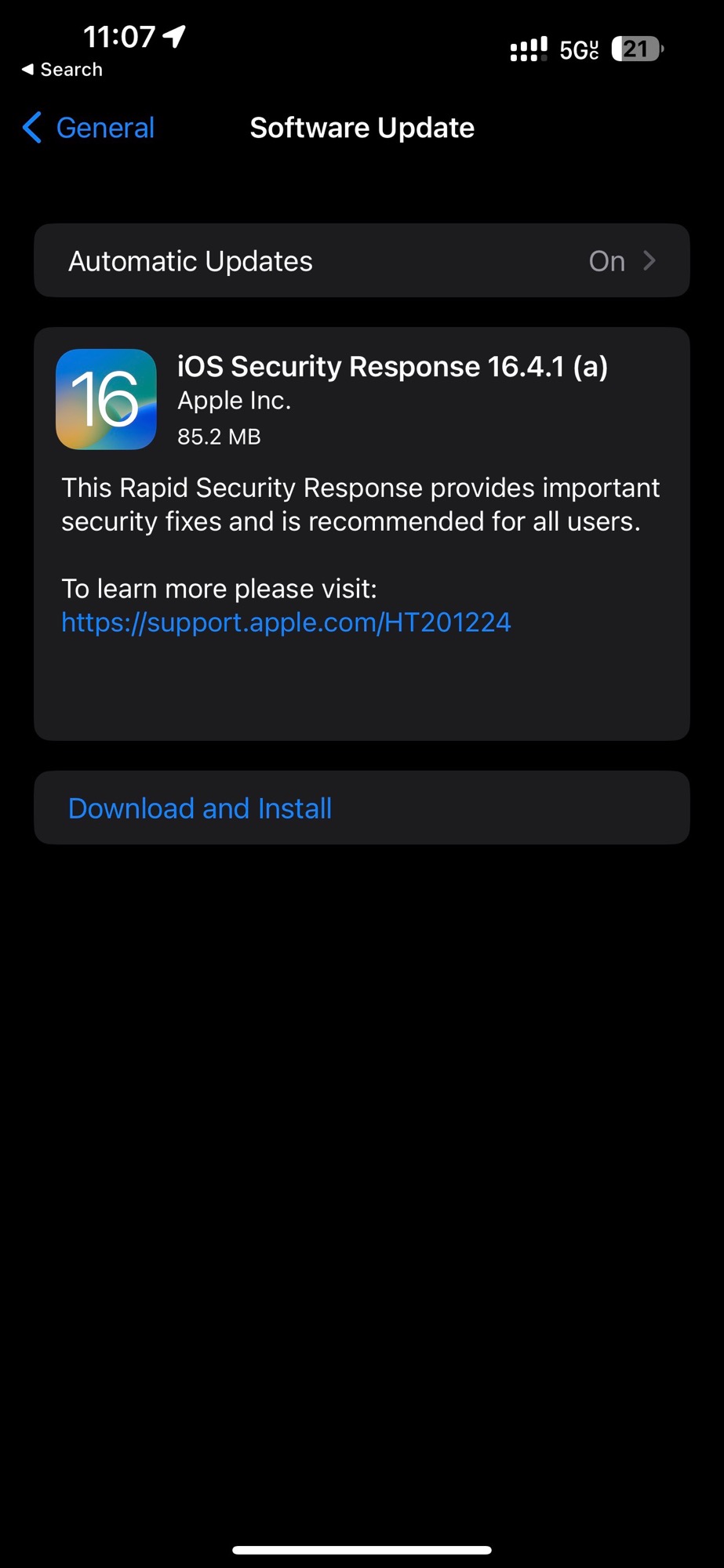Tap Download and Install
The width and height of the screenshot is (724, 1568).
[362, 808]
